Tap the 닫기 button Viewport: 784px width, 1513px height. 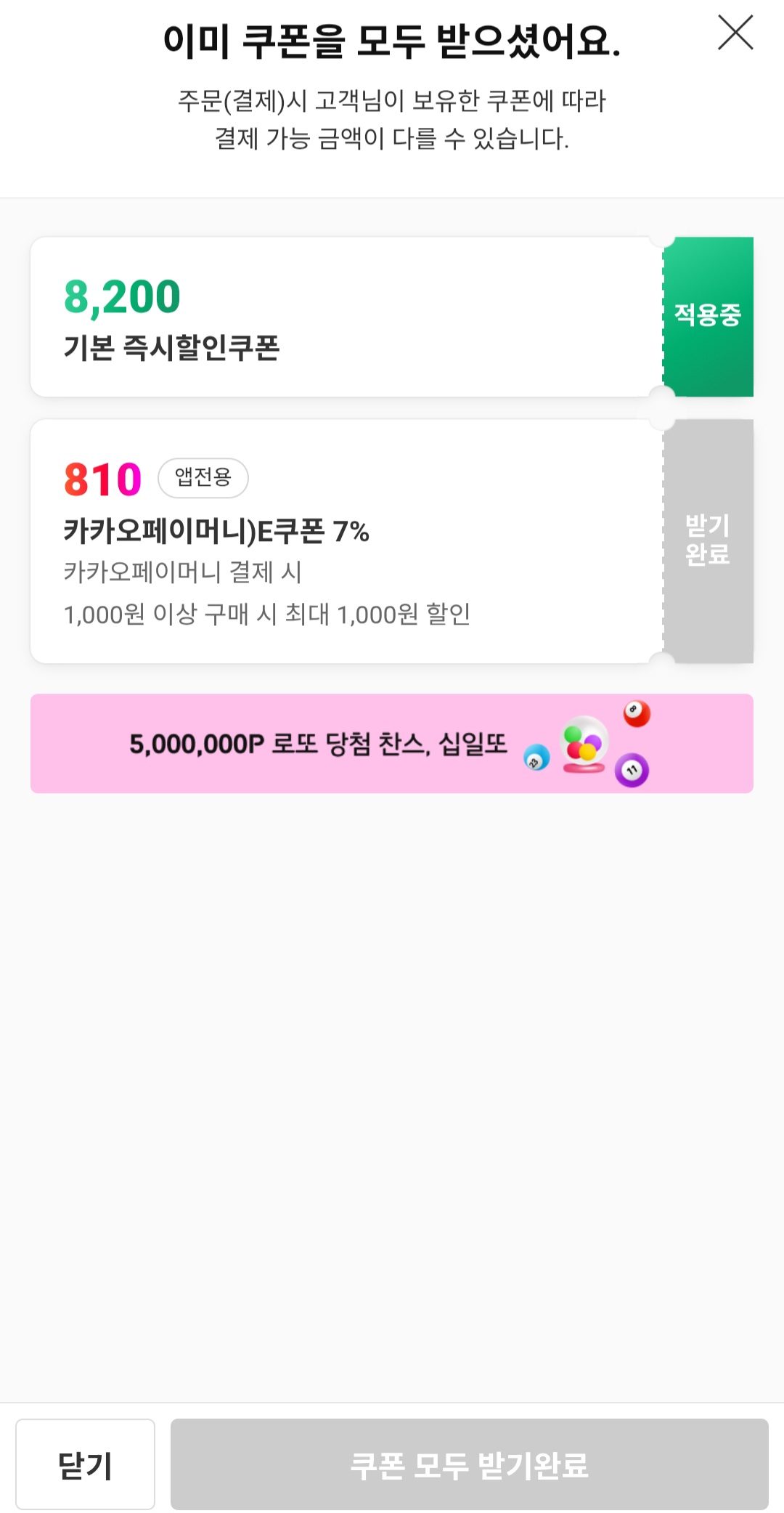point(85,1464)
